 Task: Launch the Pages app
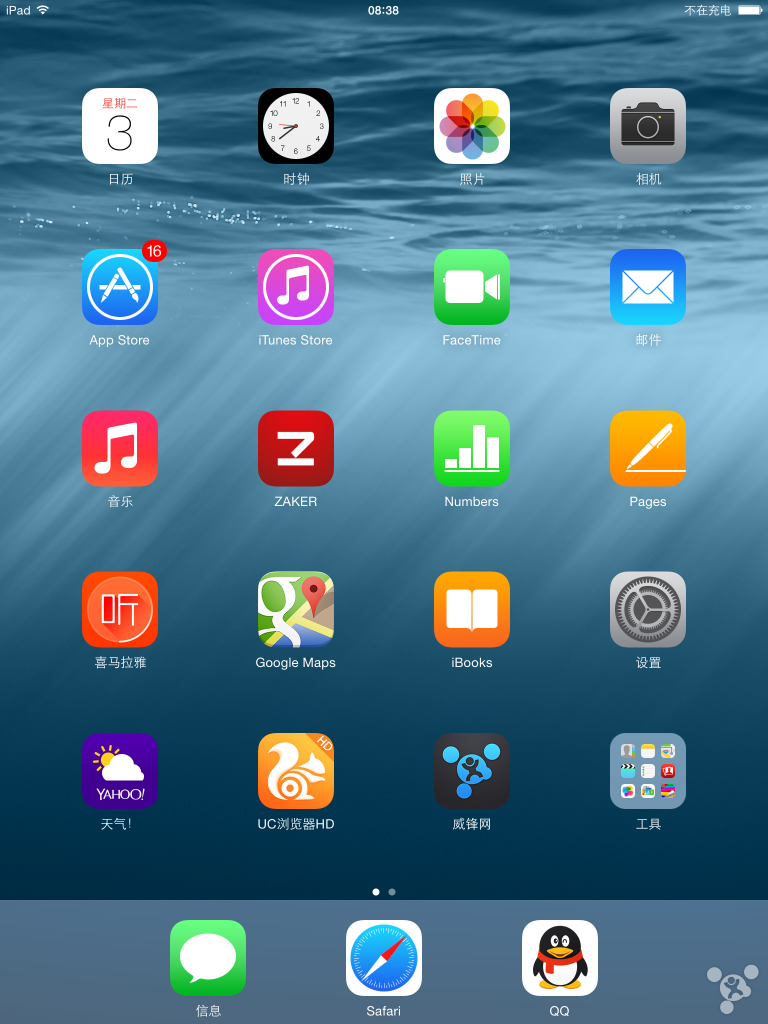[648, 448]
